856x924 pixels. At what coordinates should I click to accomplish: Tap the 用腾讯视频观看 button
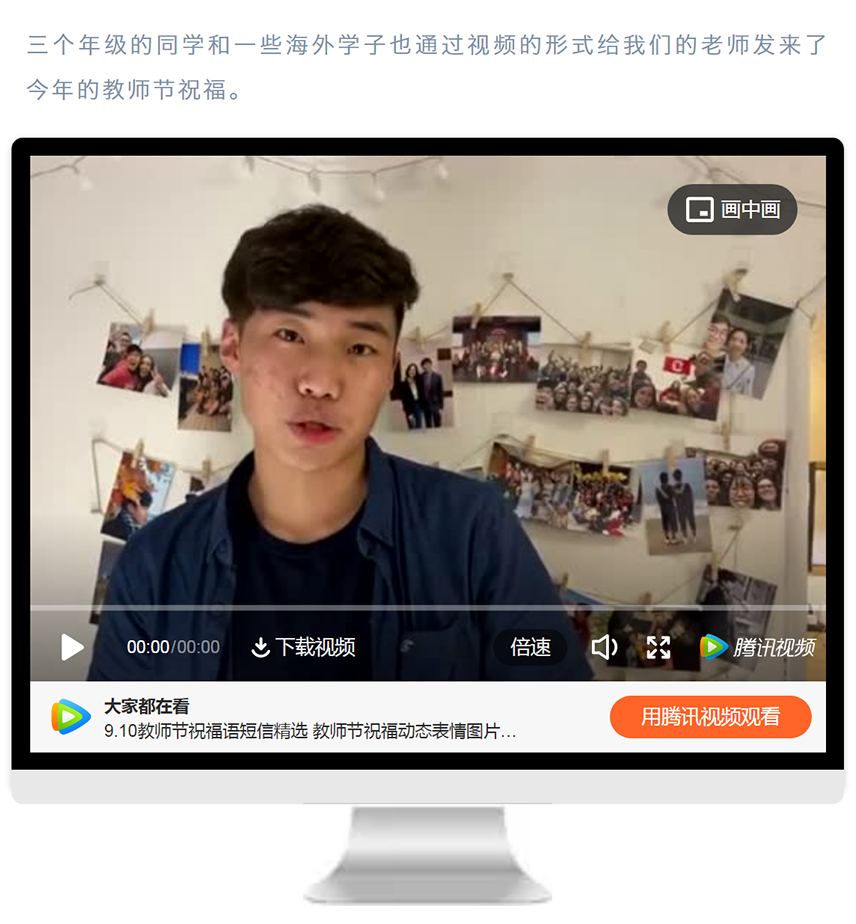click(710, 717)
